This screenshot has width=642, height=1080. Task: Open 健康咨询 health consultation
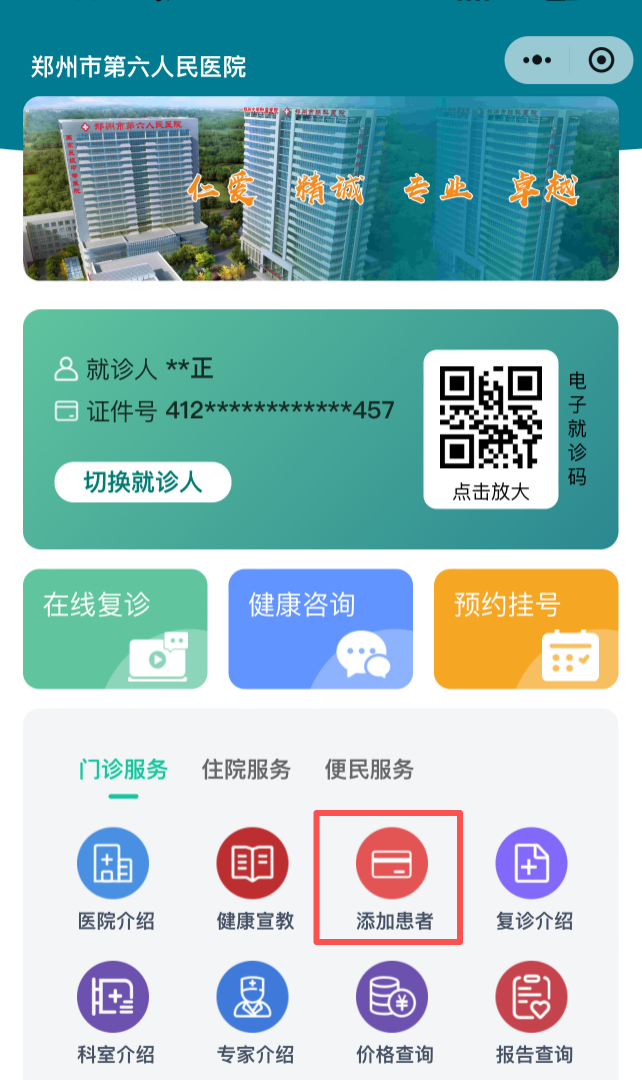[x=320, y=629]
